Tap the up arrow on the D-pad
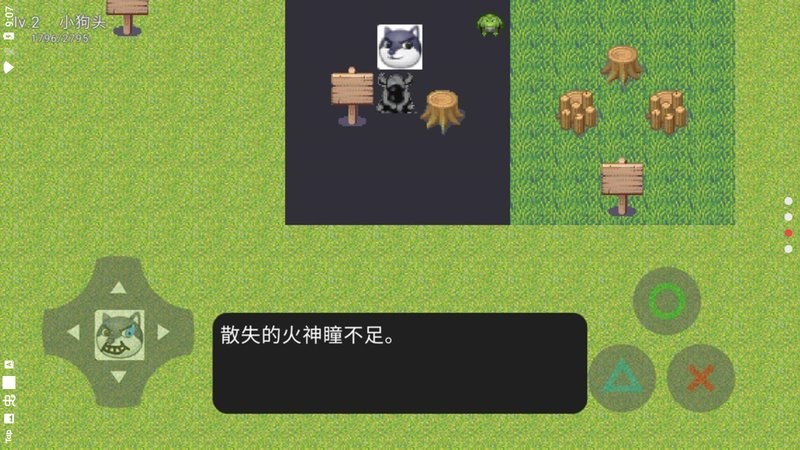This screenshot has height=450, width=800. 118,288
